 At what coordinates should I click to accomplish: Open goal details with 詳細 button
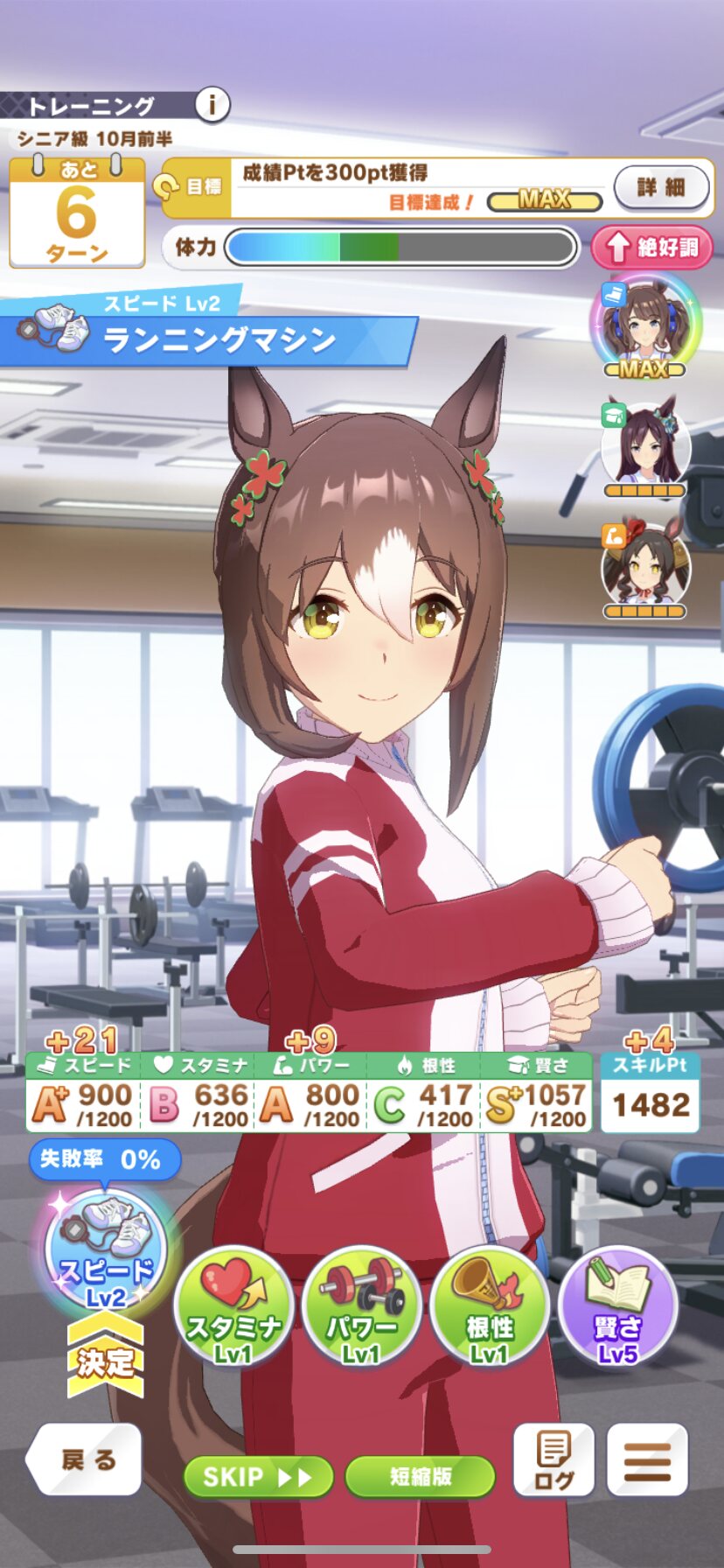tap(661, 186)
